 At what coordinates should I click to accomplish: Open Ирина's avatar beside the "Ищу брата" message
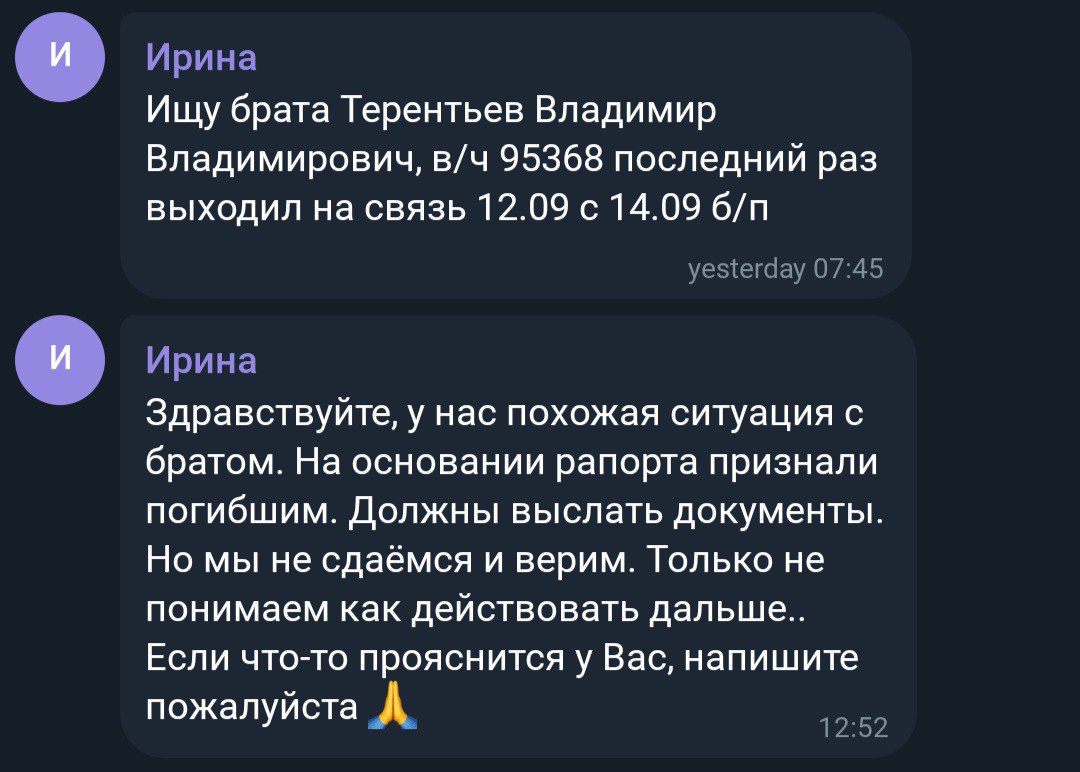[x=61, y=57]
